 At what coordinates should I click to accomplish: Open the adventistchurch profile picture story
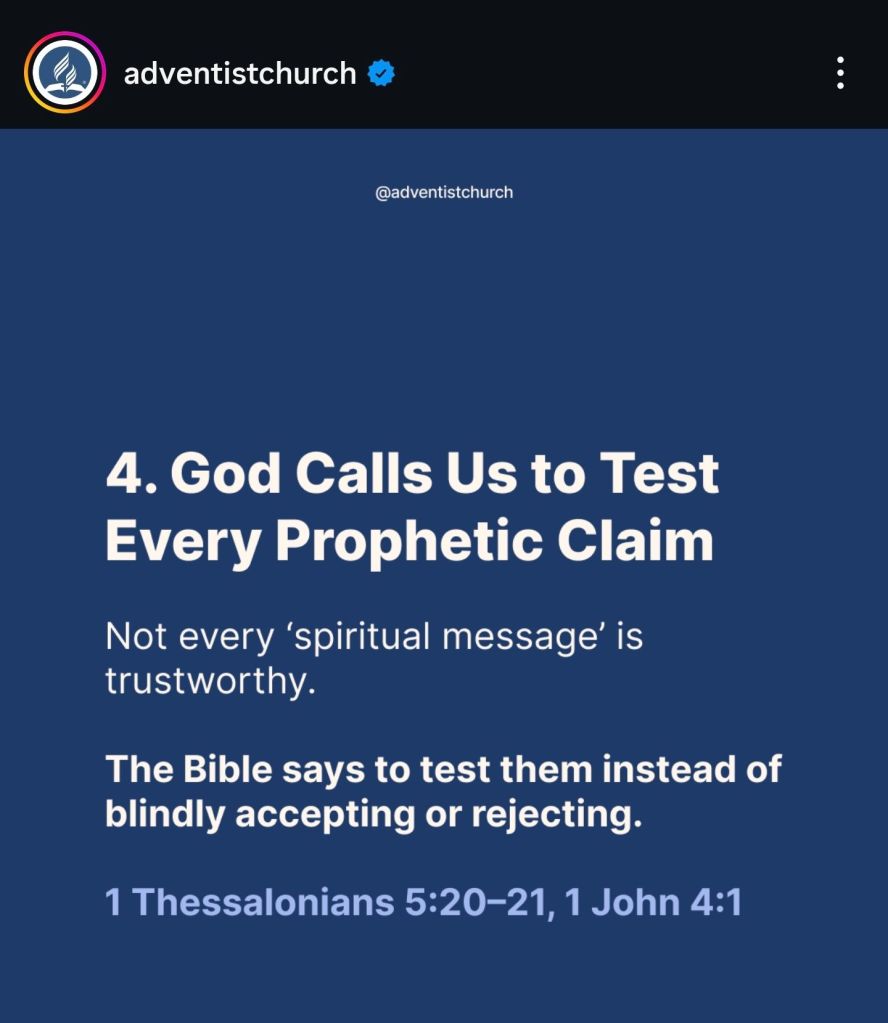[65, 73]
